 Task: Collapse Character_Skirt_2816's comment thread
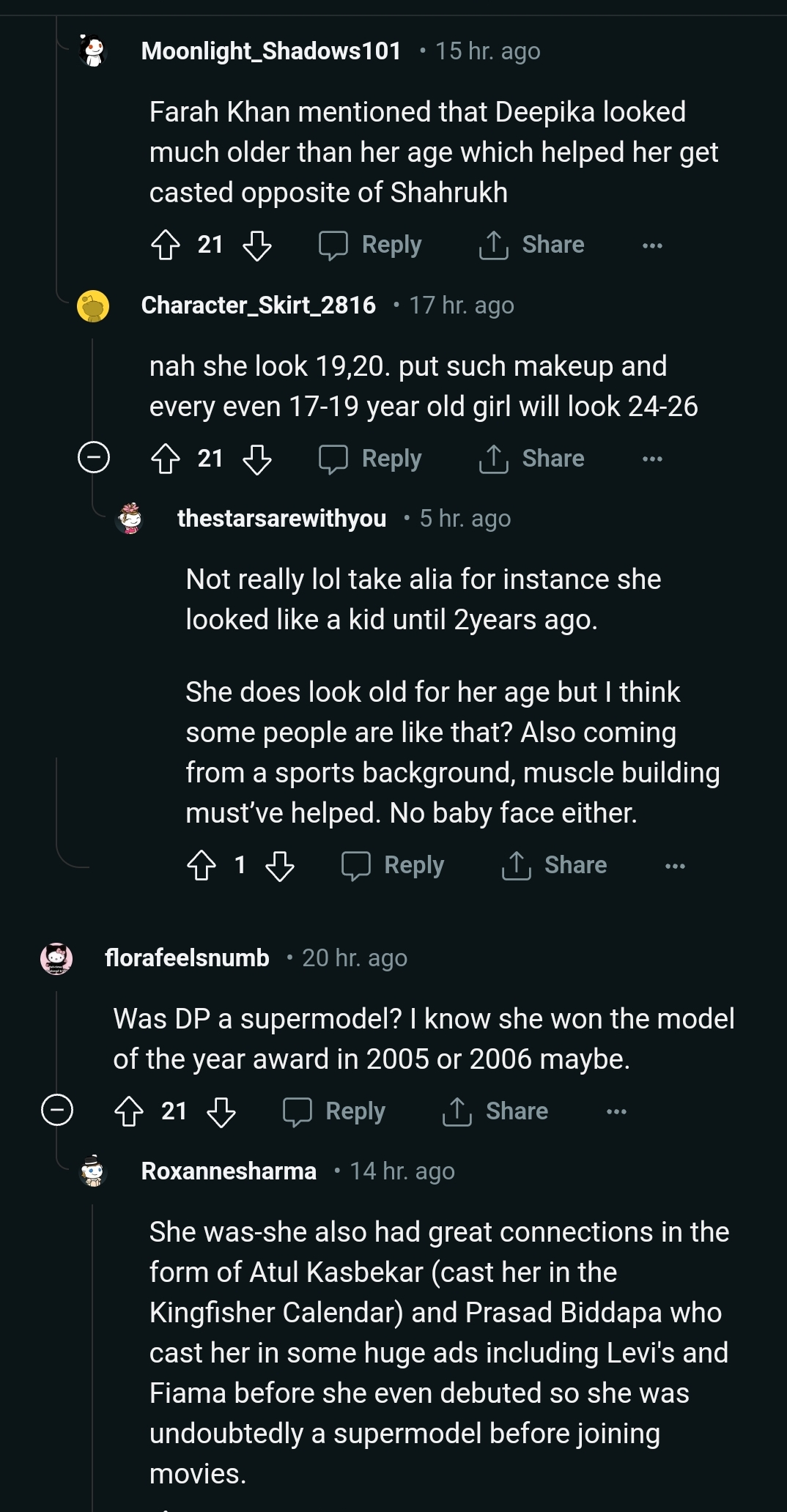click(94, 459)
